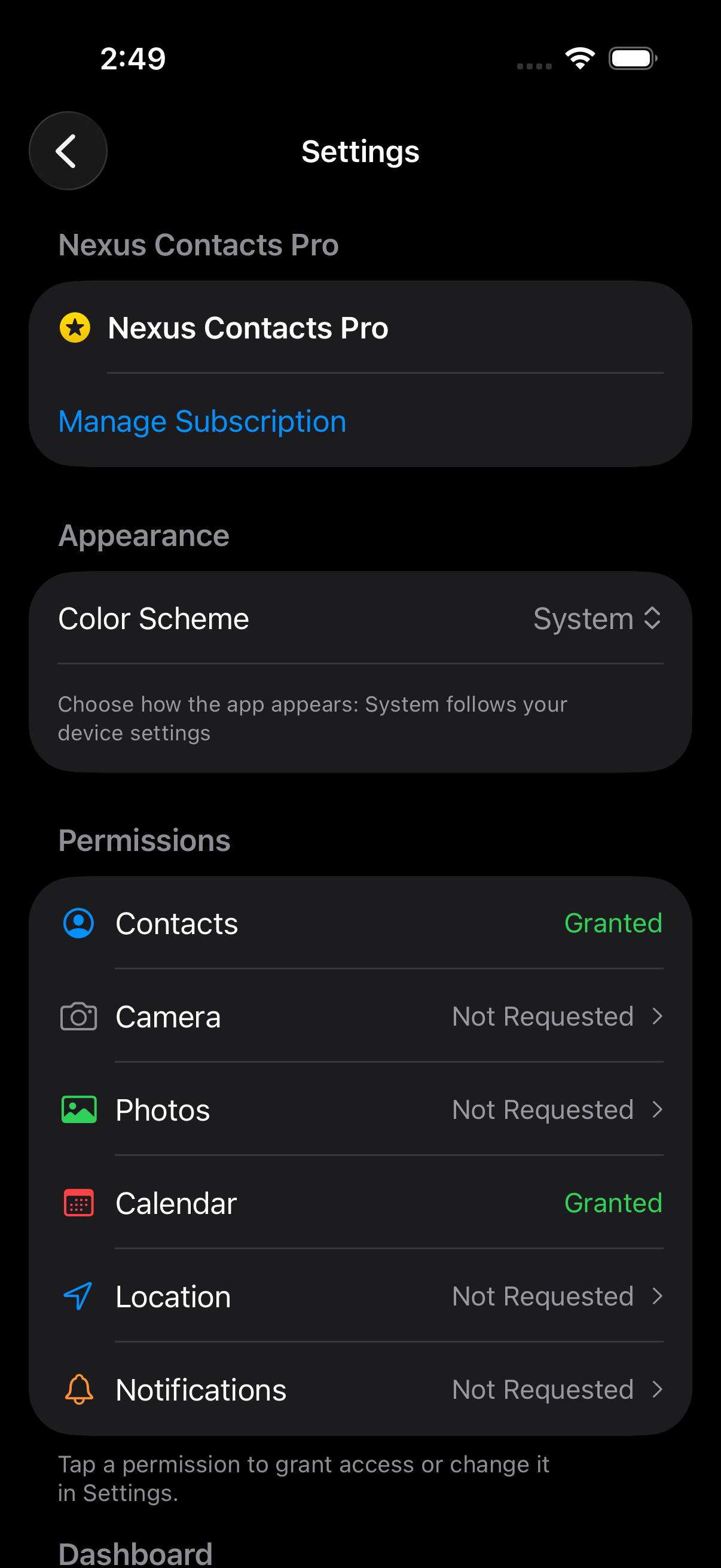The image size is (721, 1568).
Task: Tap the Not Requested label for Camera
Action: (543, 1016)
